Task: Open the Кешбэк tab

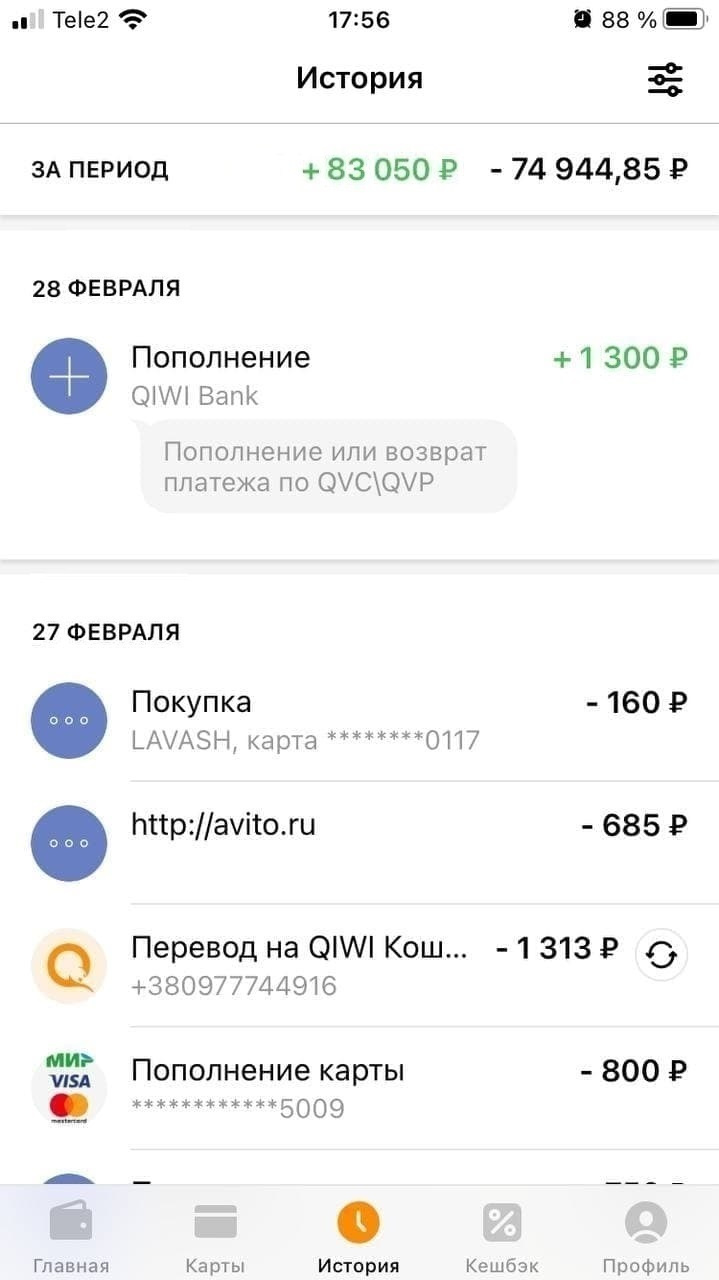Action: [x=502, y=1238]
